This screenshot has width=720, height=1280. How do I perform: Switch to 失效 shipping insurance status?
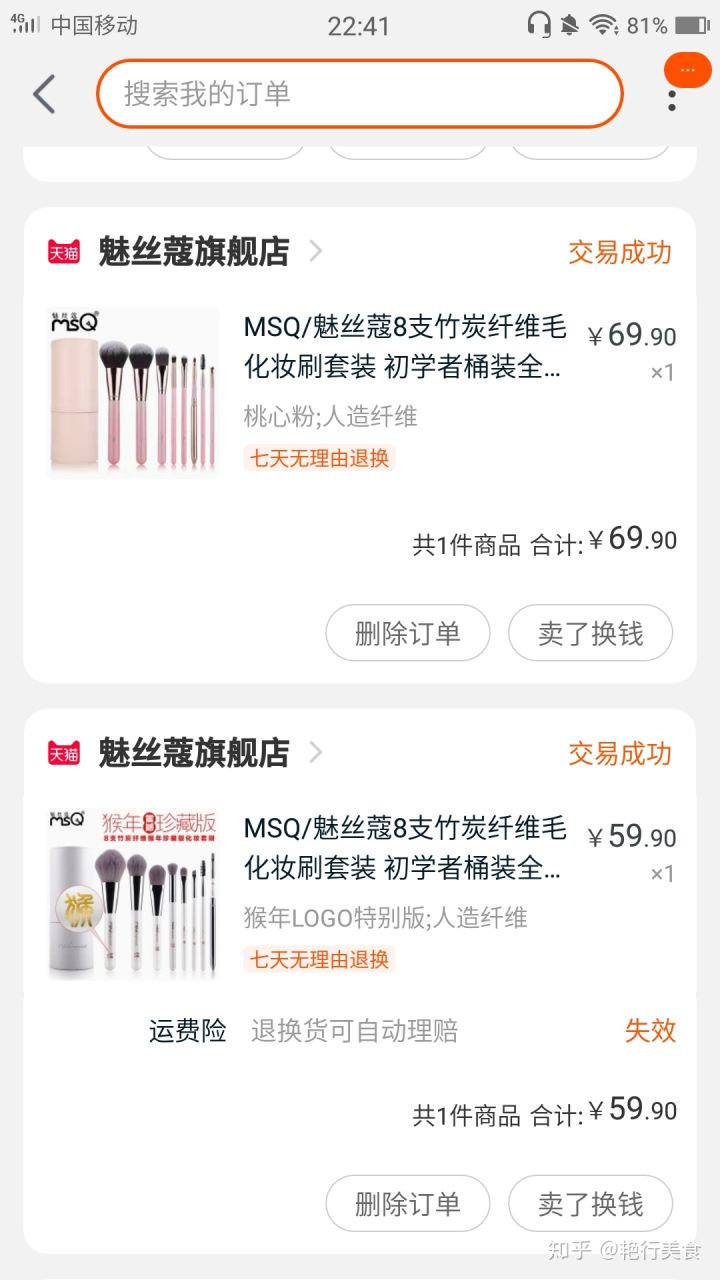tap(651, 1031)
